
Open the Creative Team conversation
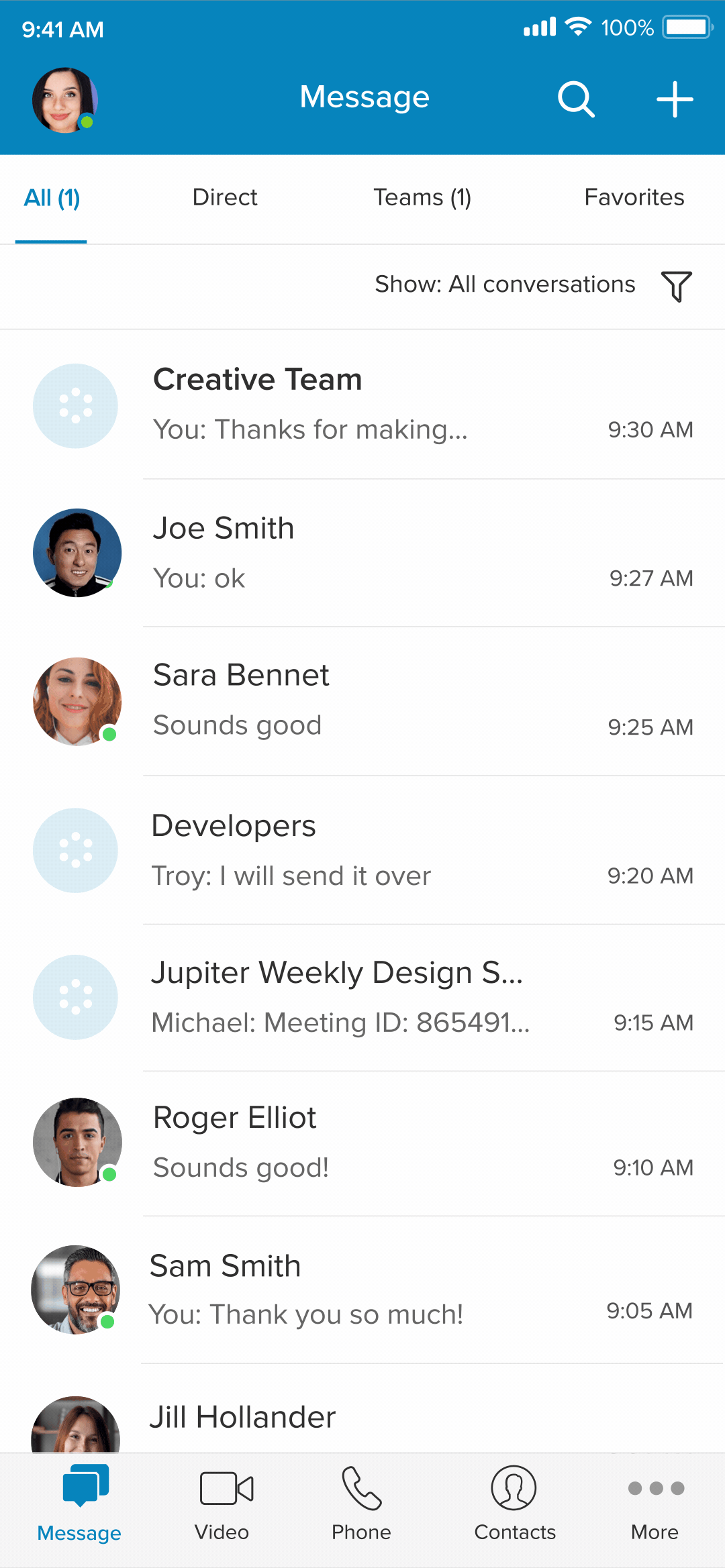(362, 405)
